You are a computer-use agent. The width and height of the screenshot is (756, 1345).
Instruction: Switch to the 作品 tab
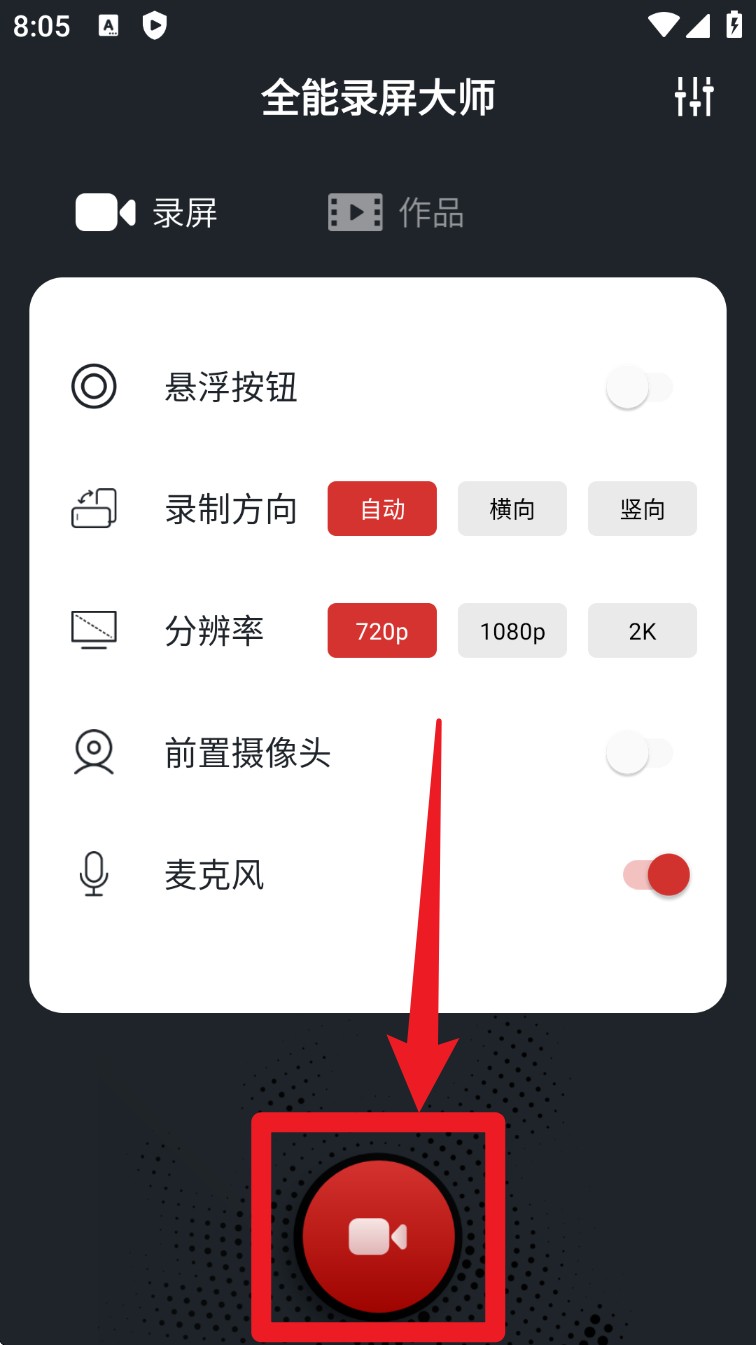(396, 212)
